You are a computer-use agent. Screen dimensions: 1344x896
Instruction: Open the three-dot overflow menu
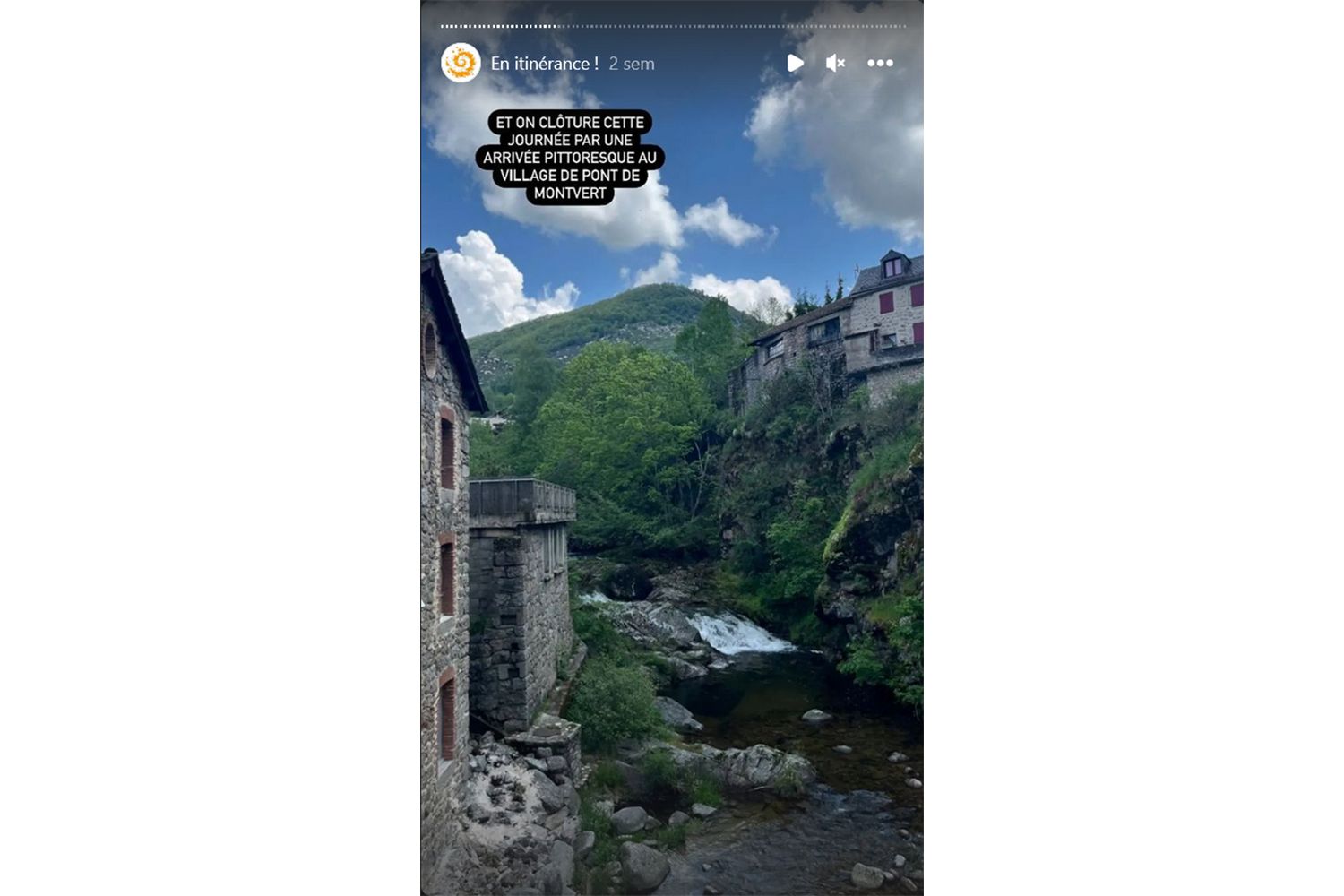880,63
